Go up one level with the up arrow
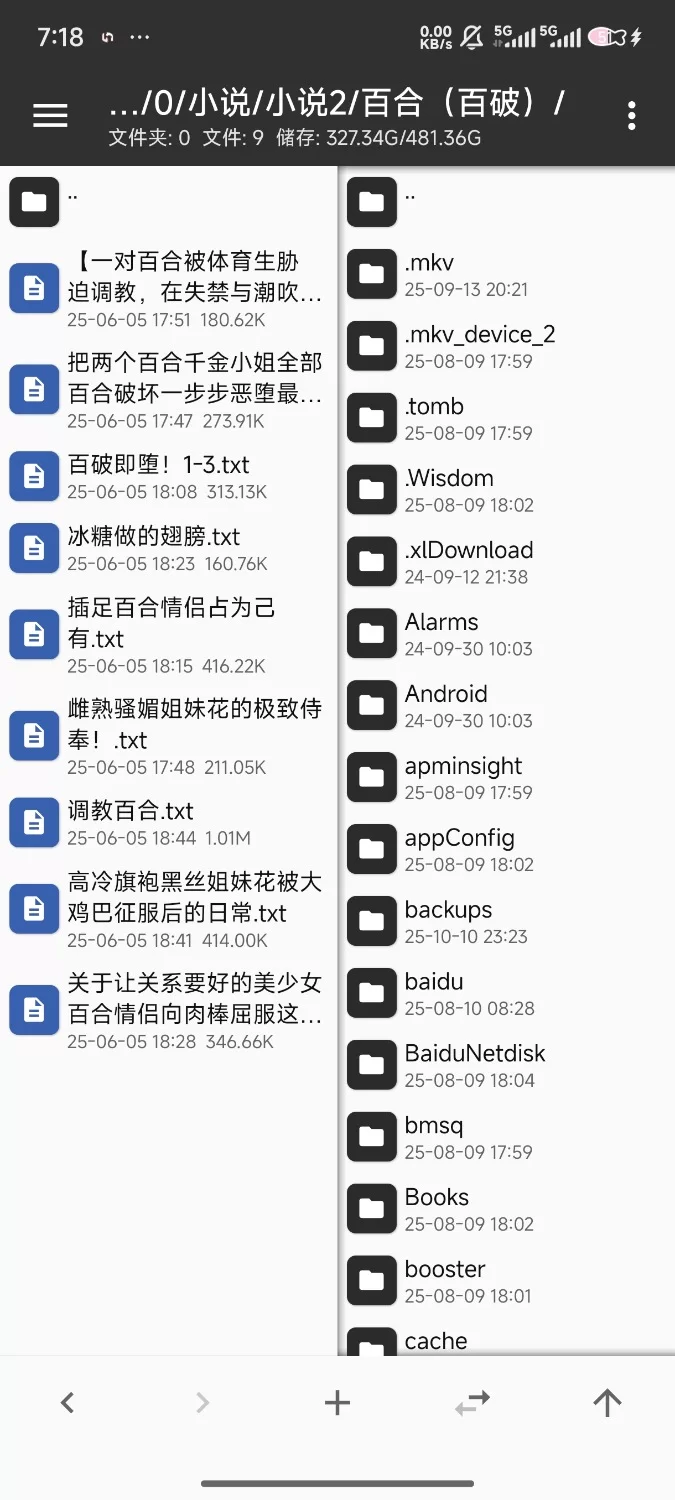The height and width of the screenshot is (1500, 675). click(607, 1403)
